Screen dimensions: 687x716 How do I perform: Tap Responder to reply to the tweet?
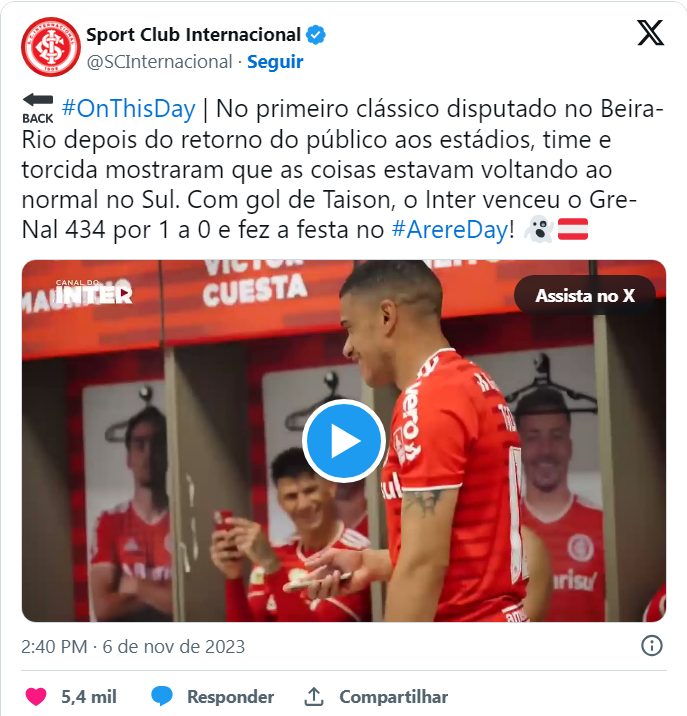pyautogui.click(x=212, y=696)
